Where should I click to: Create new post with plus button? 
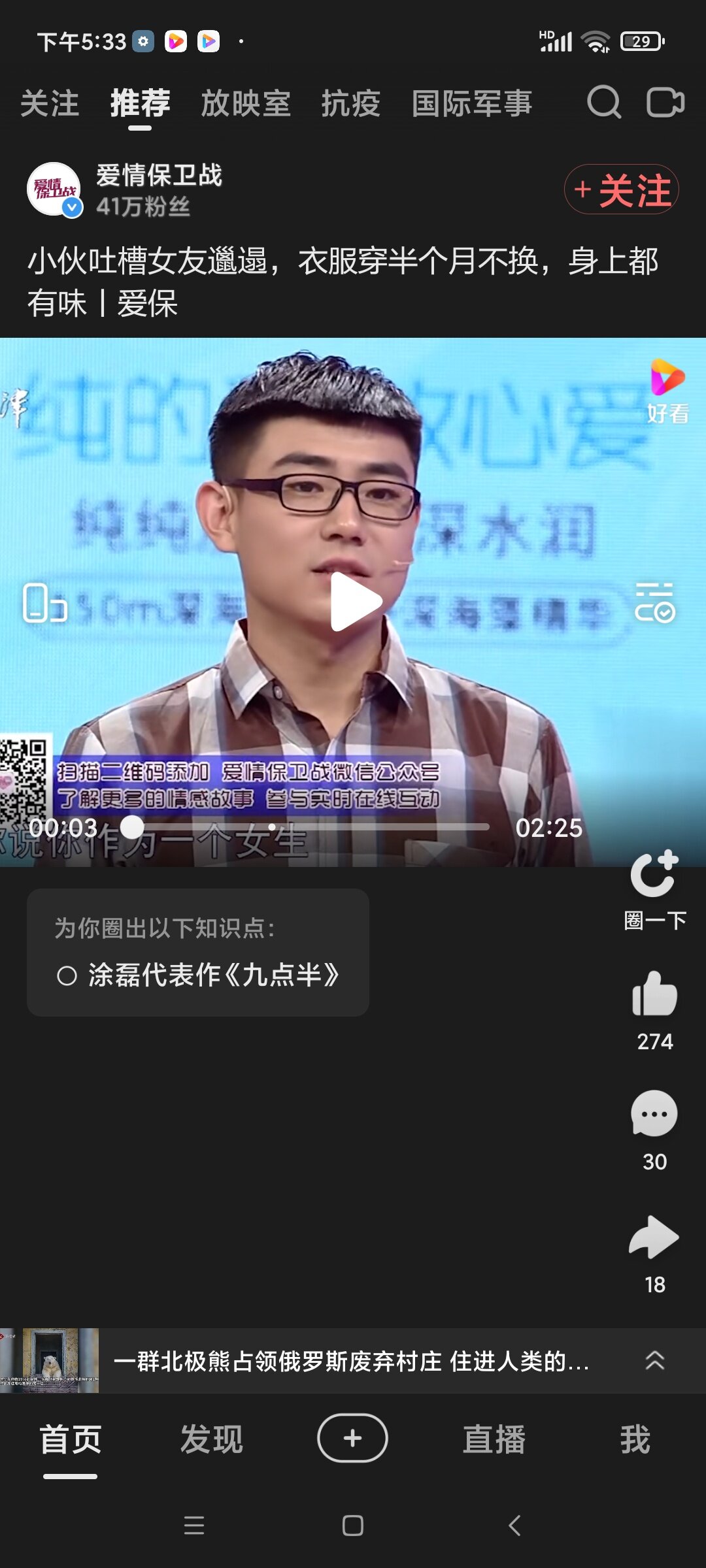pos(353,1438)
